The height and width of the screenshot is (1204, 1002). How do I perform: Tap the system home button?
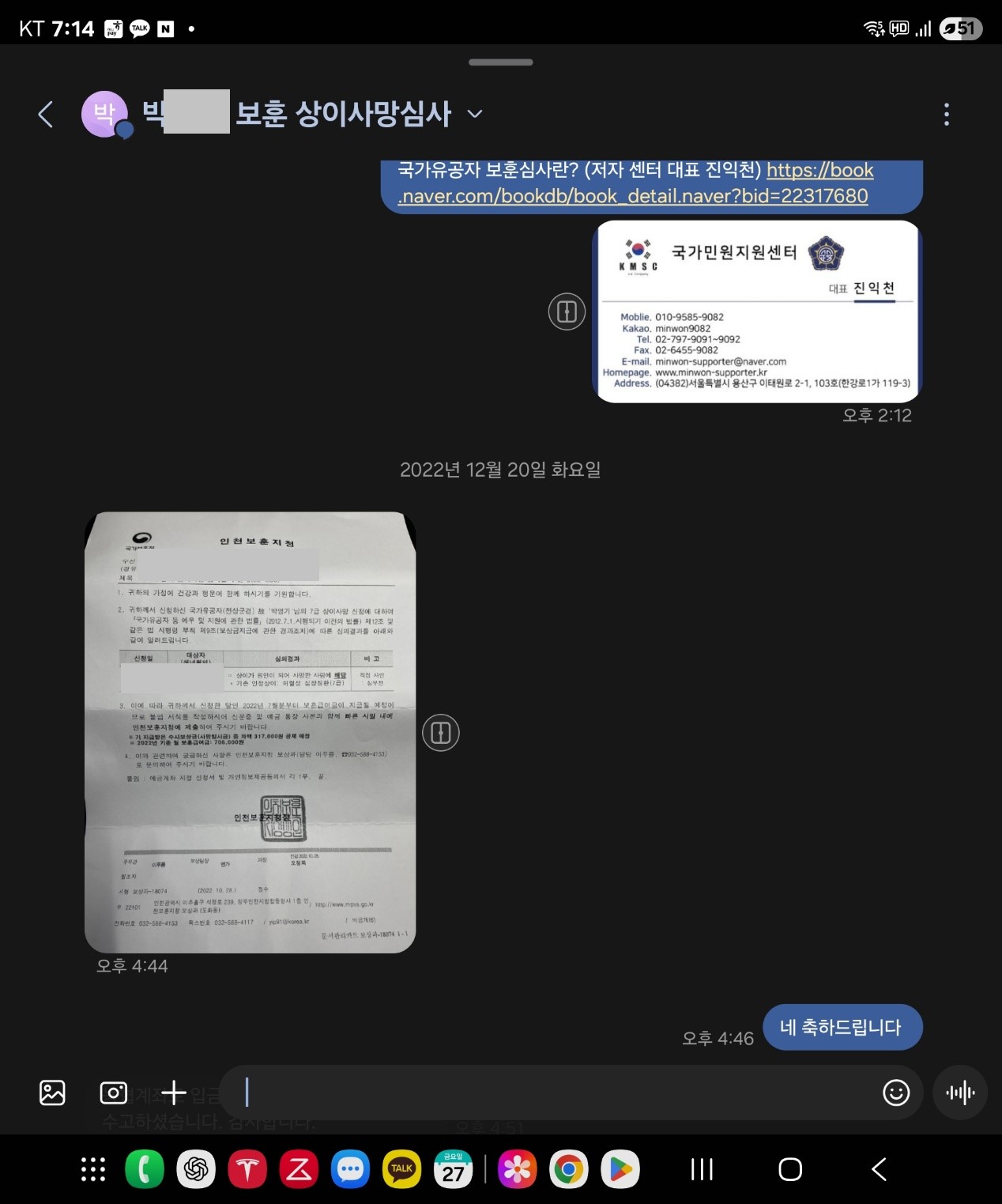tap(789, 1169)
